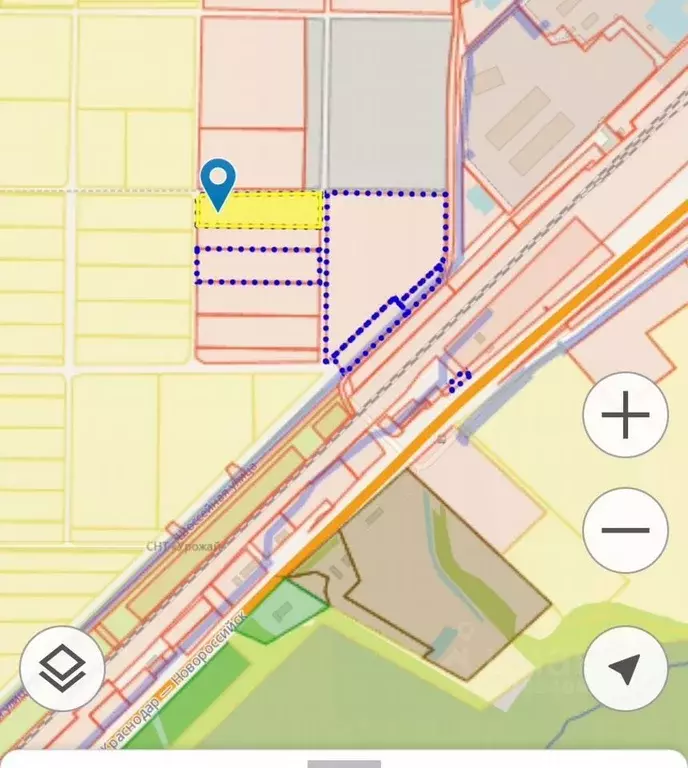
Task: Zoom in with the plus button
Action: (625, 416)
